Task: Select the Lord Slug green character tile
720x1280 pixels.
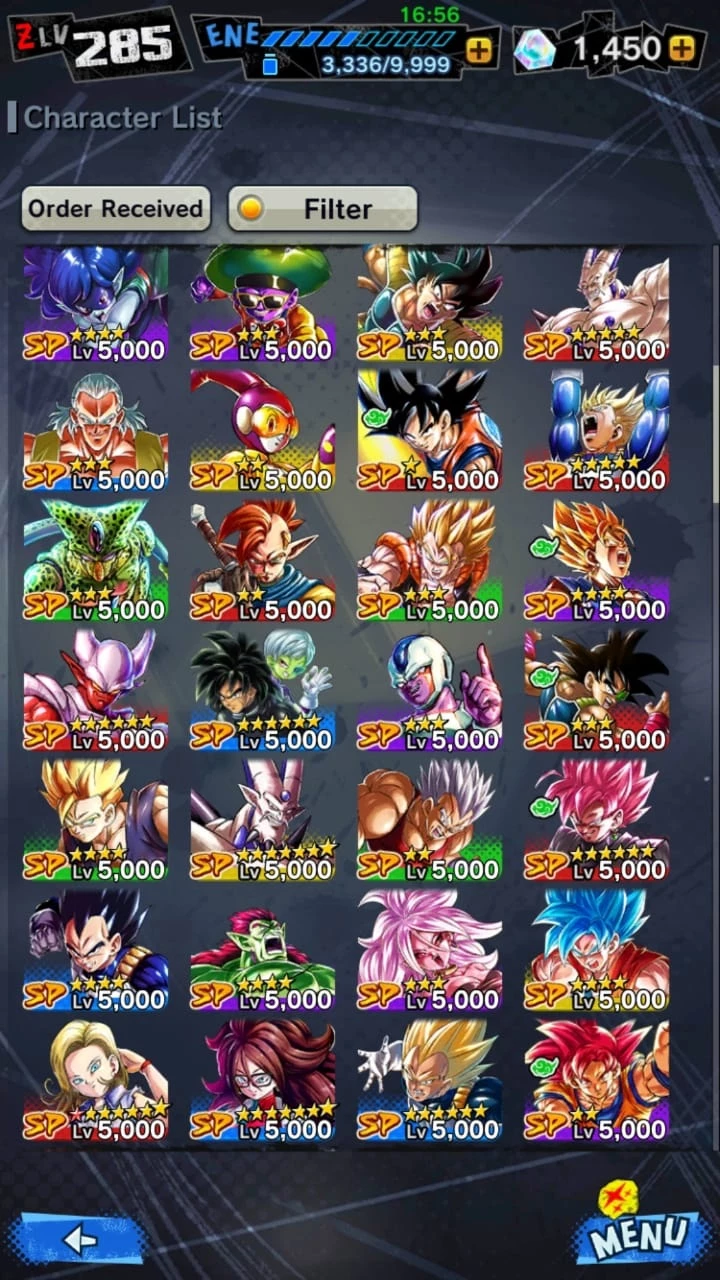Action: click(x=263, y=950)
